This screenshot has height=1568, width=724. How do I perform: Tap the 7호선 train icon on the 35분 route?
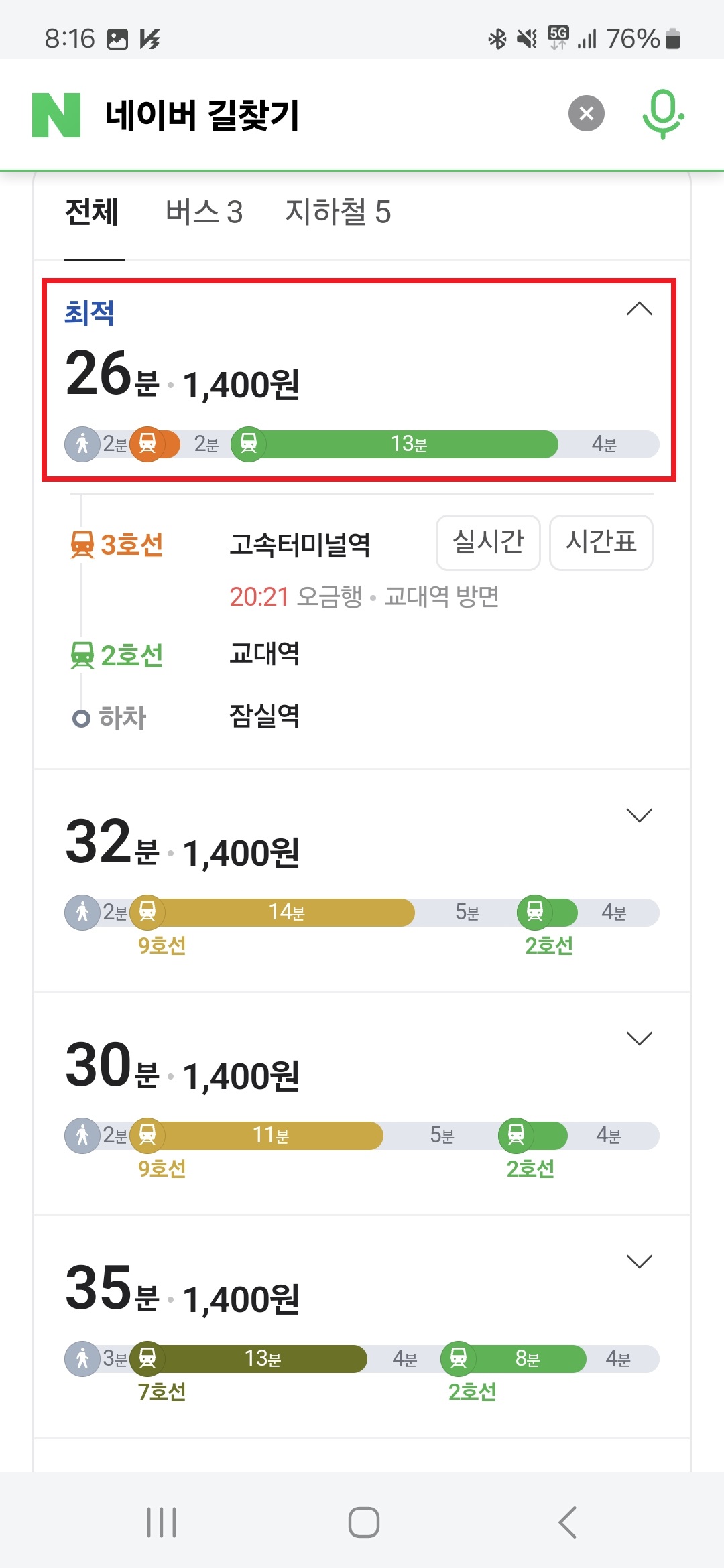coord(149,1359)
